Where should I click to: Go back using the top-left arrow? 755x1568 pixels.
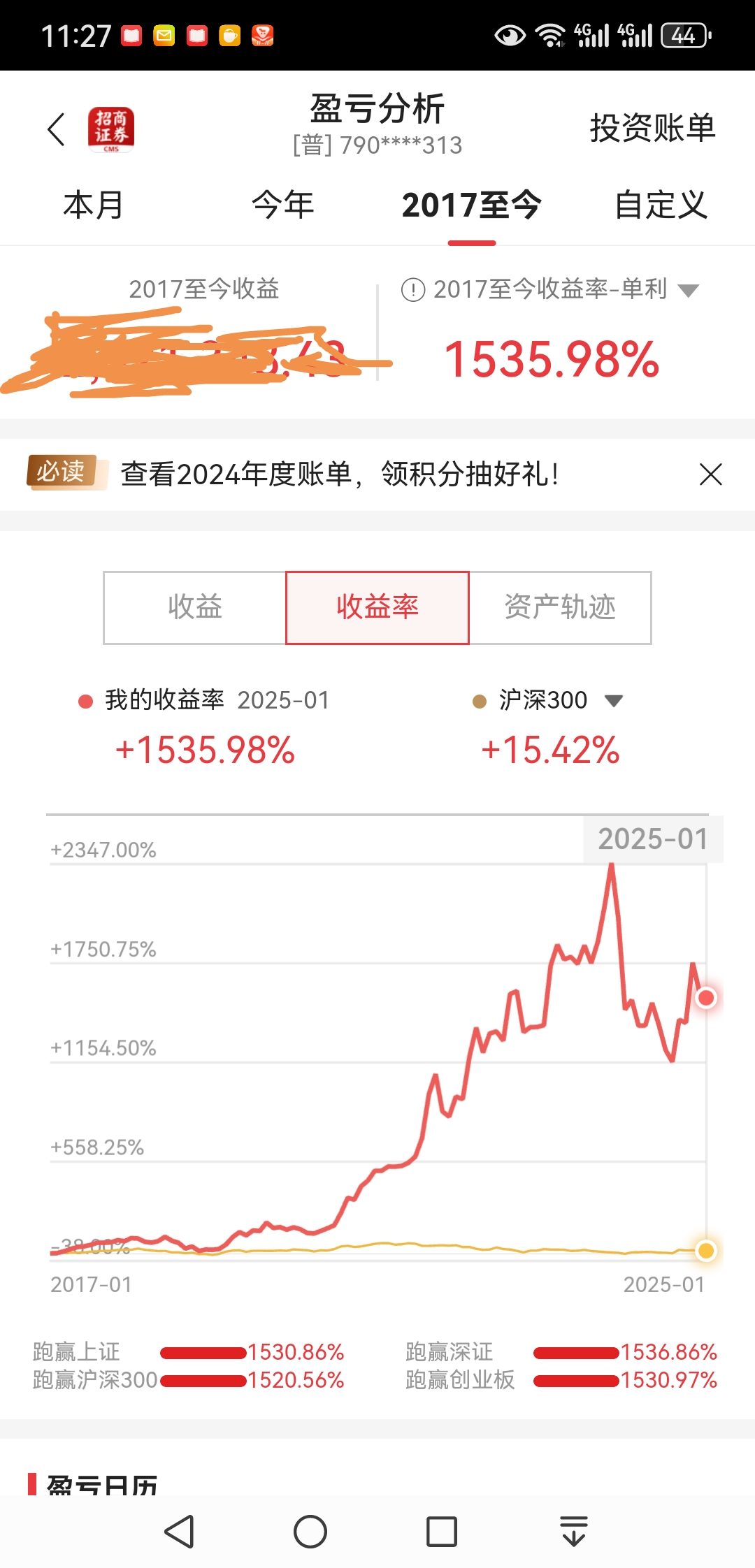pos(56,129)
